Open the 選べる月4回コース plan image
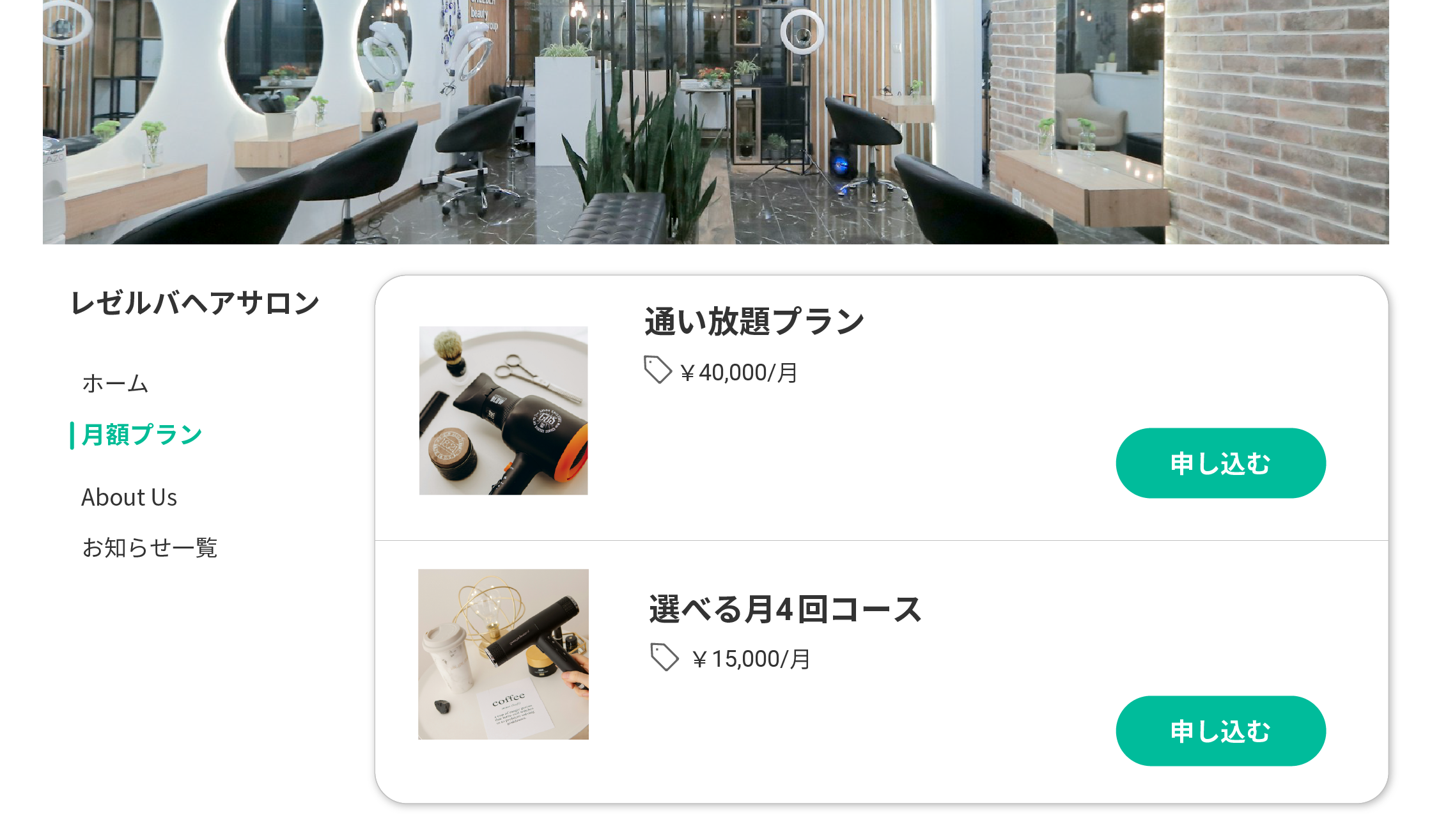 click(x=503, y=654)
